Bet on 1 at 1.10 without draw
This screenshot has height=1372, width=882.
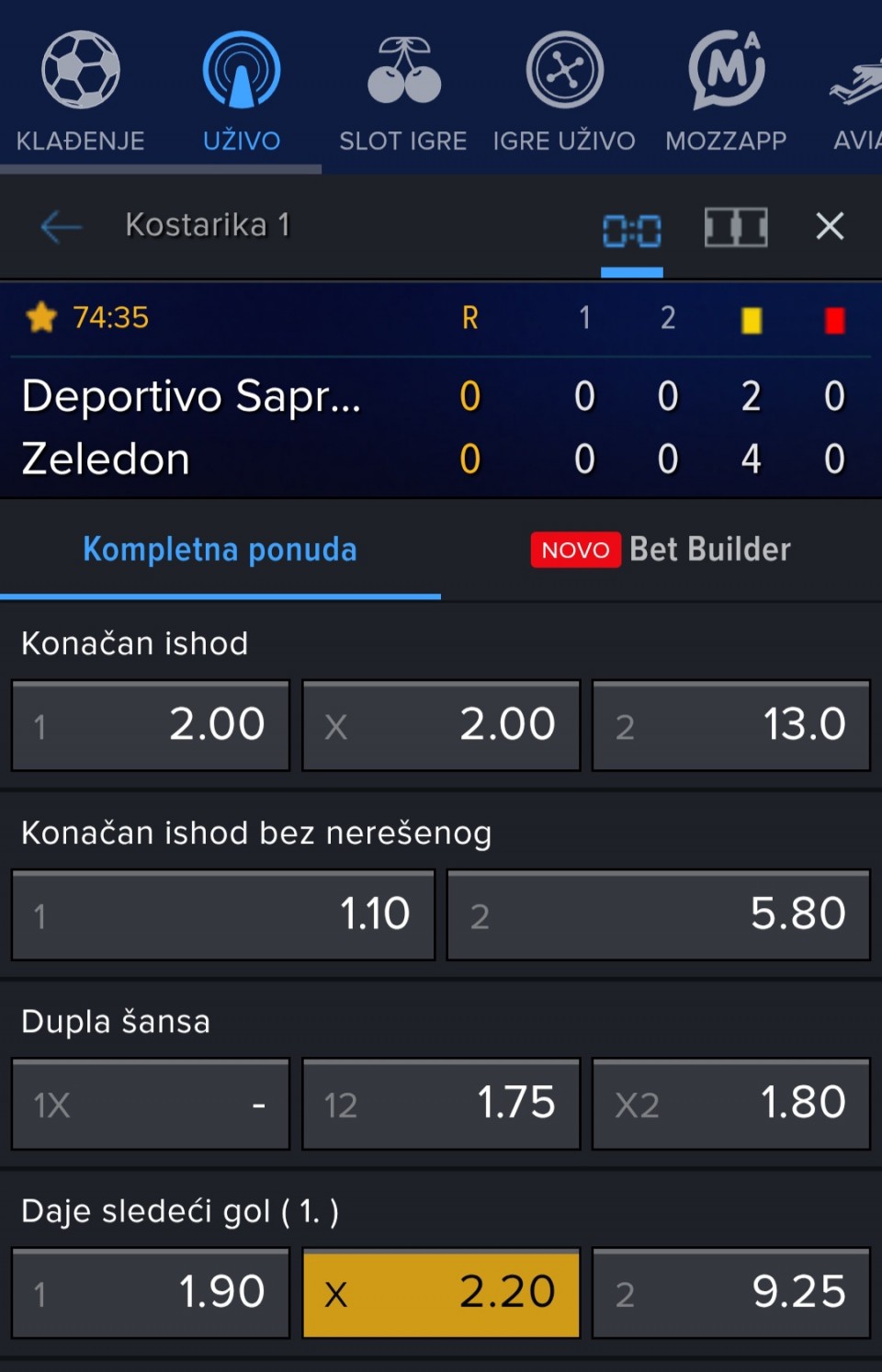click(223, 914)
